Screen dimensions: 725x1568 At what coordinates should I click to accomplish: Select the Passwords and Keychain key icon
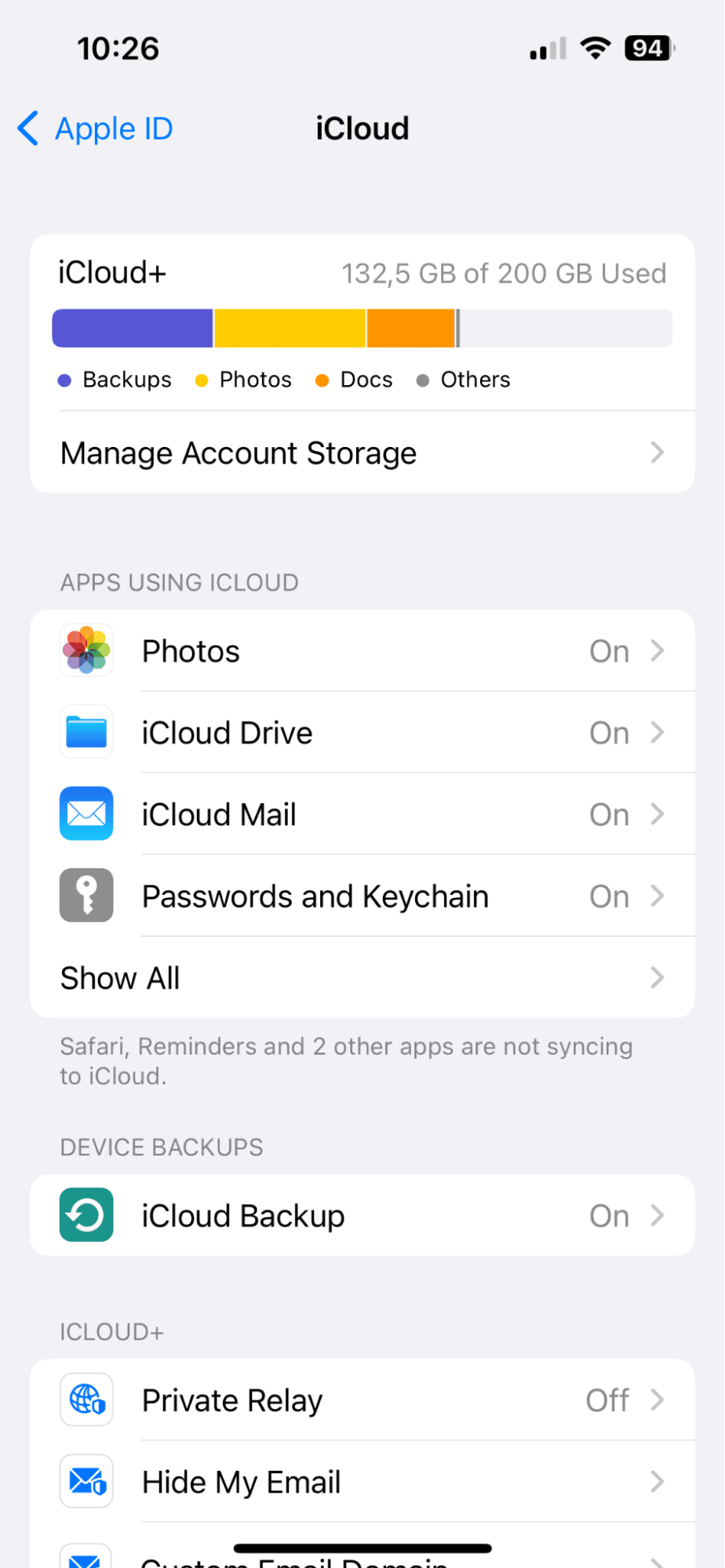[86, 895]
